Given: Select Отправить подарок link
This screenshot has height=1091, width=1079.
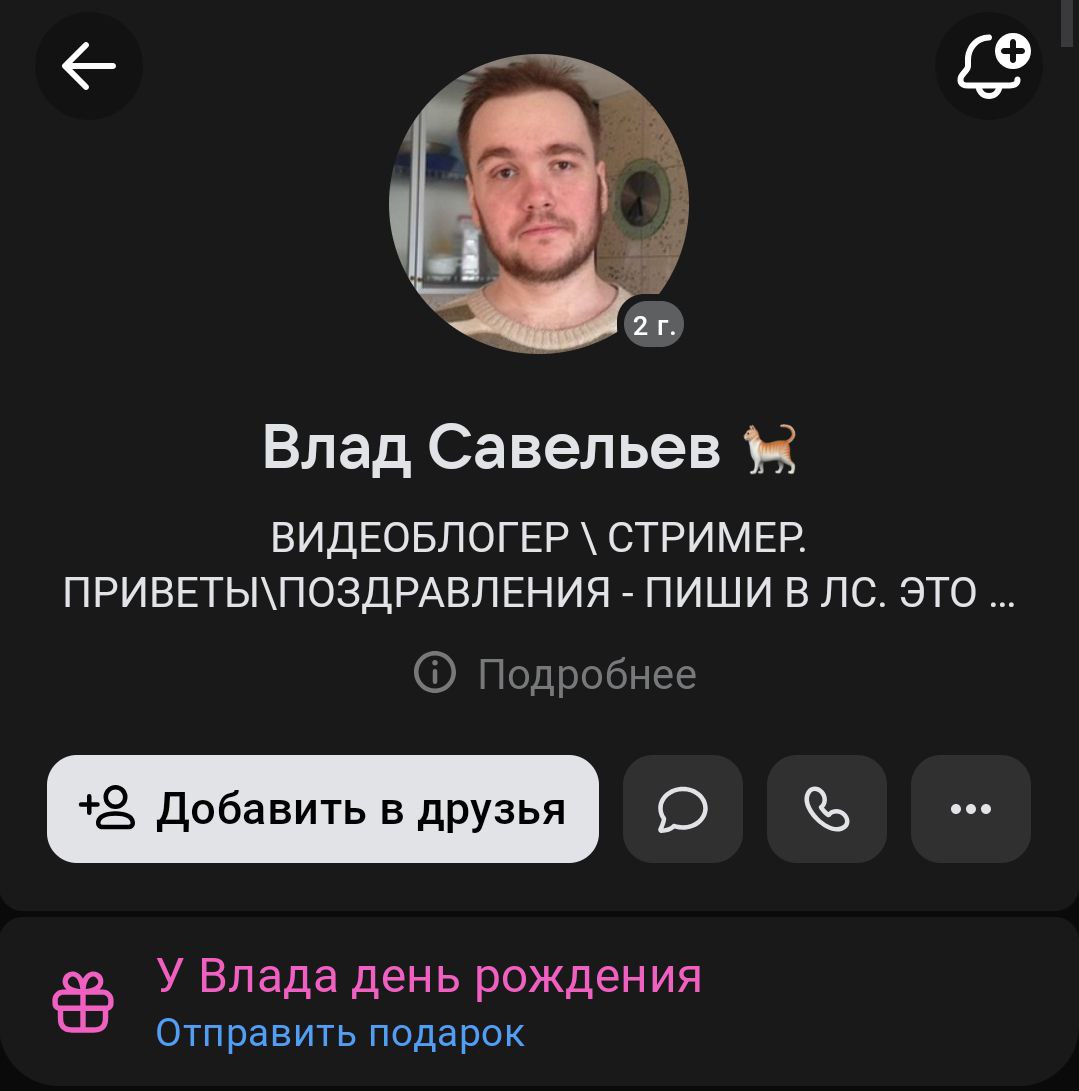Looking at the screenshot, I should pyautogui.click(x=340, y=1033).
